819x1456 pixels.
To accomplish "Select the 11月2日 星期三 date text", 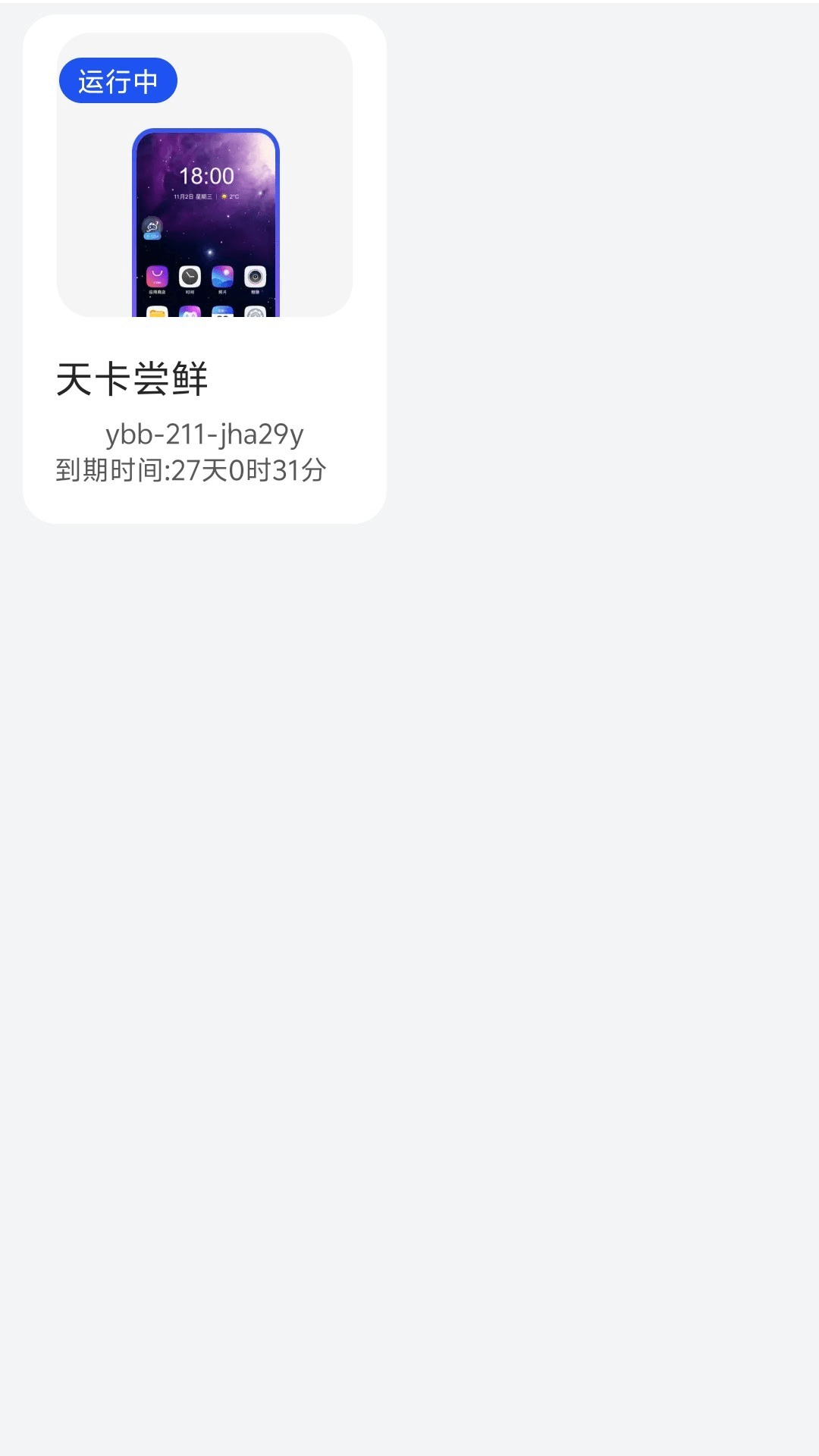I will click(193, 196).
